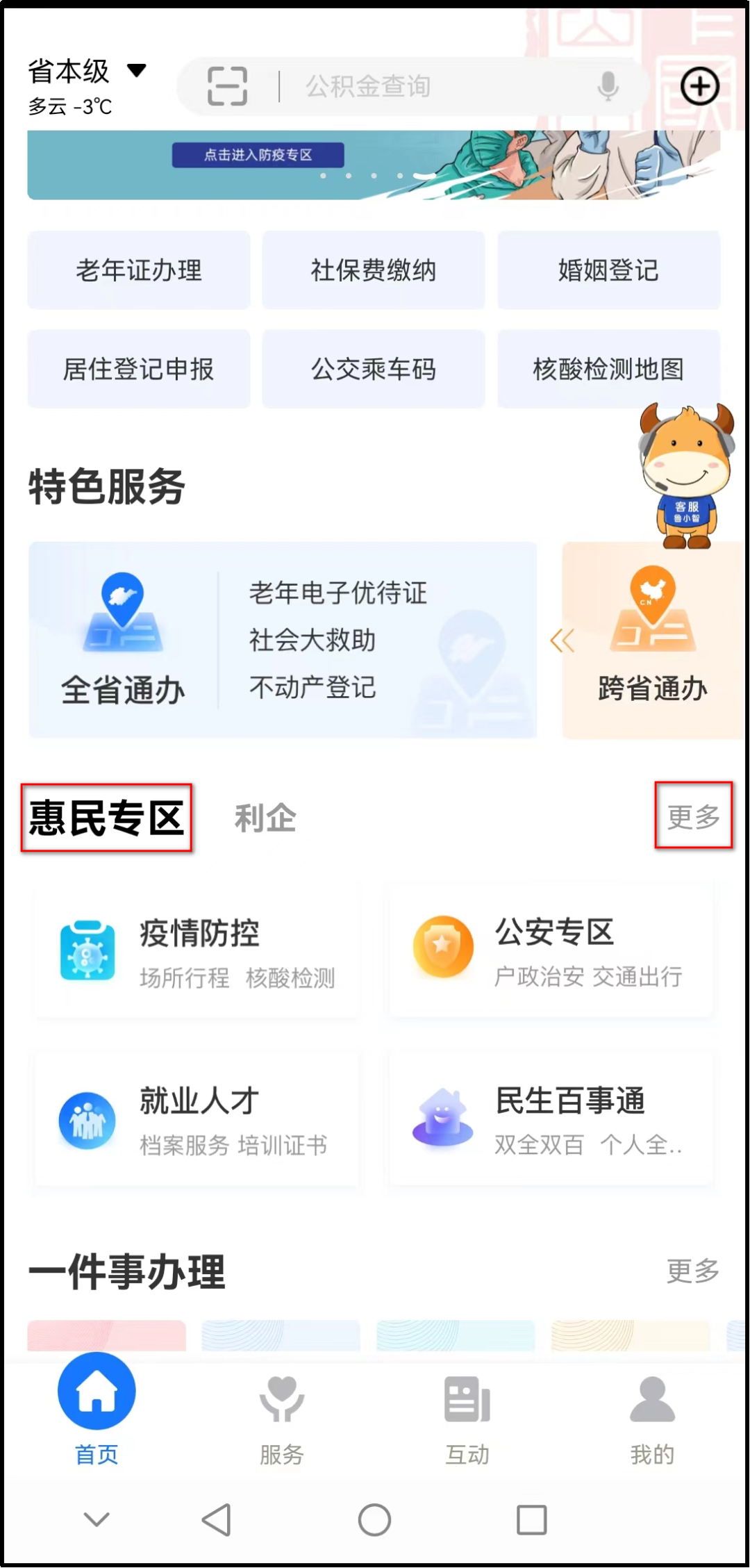Open the plus icon menu
Screen dimensions: 750x1568
(700, 86)
